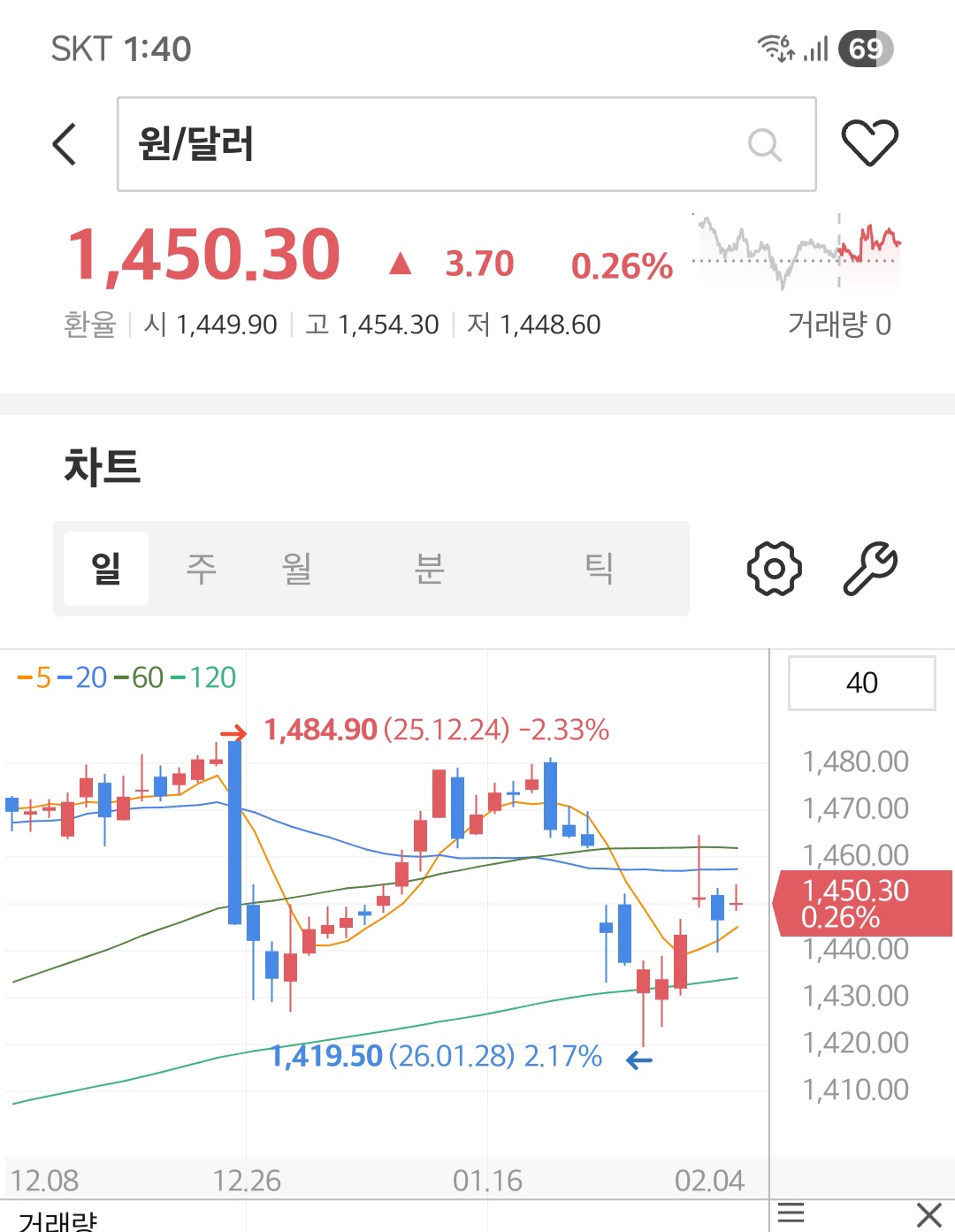The image size is (955, 1232).
Task: Open the intraday mini chart thumbnail
Action: point(798,252)
